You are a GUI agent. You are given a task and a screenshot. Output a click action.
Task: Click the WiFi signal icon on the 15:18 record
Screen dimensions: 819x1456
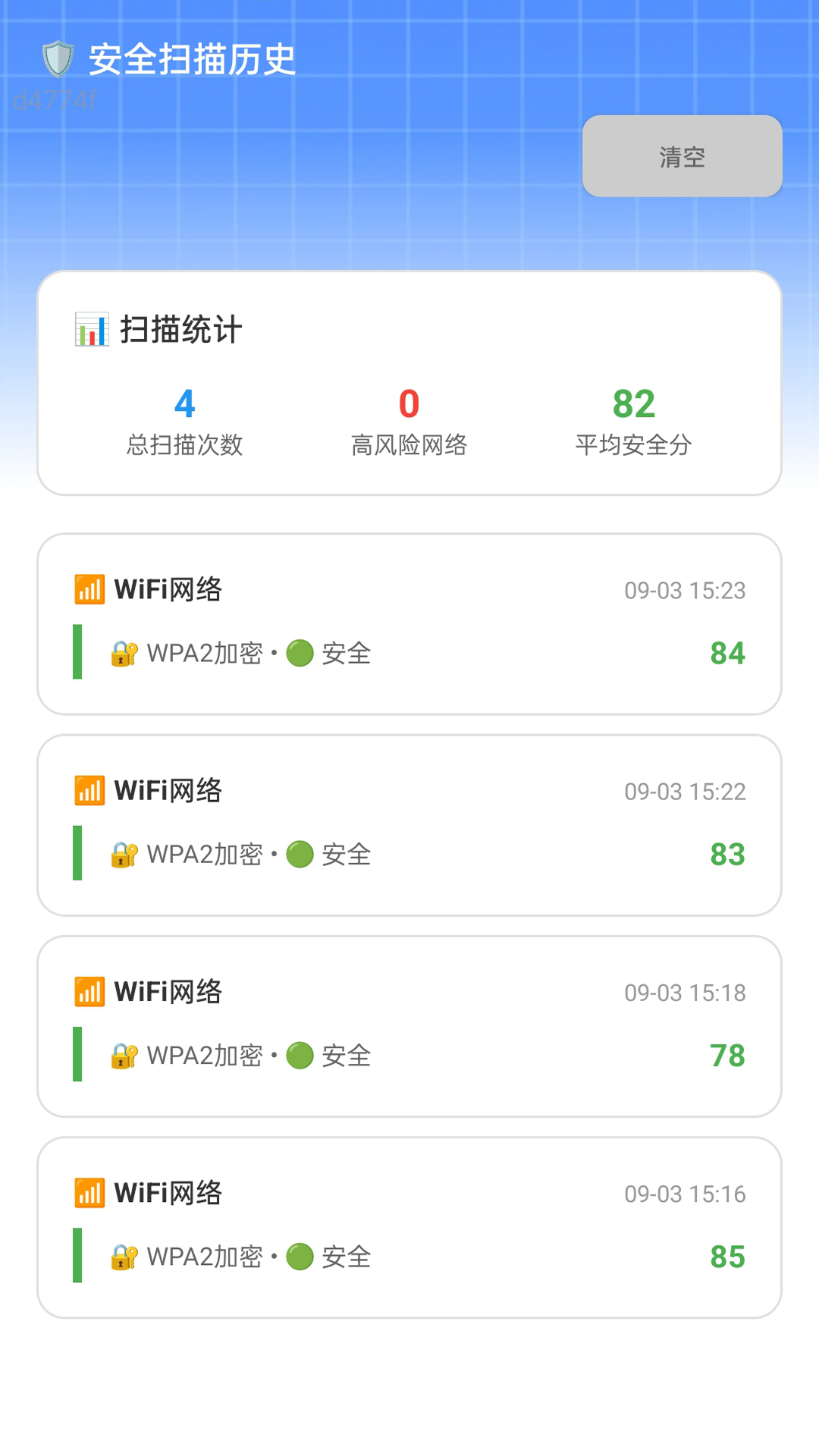[x=89, y=991]
